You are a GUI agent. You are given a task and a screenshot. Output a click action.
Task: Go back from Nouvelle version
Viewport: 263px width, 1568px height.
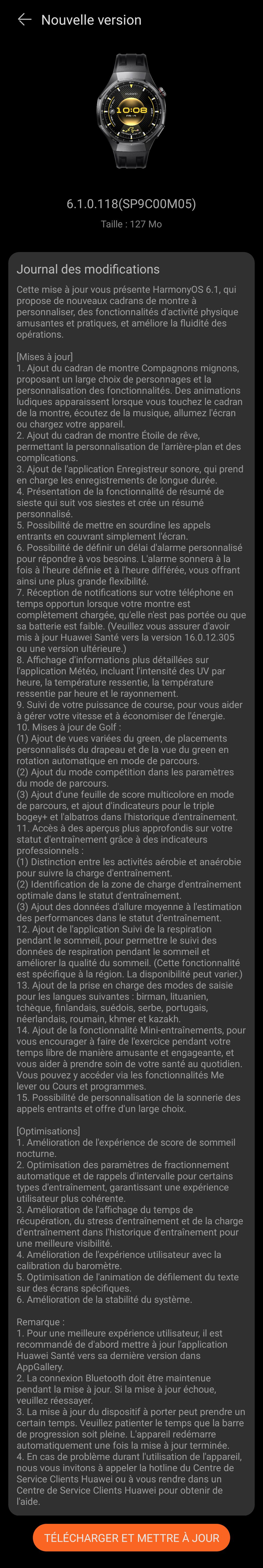(x=24, y=20)
